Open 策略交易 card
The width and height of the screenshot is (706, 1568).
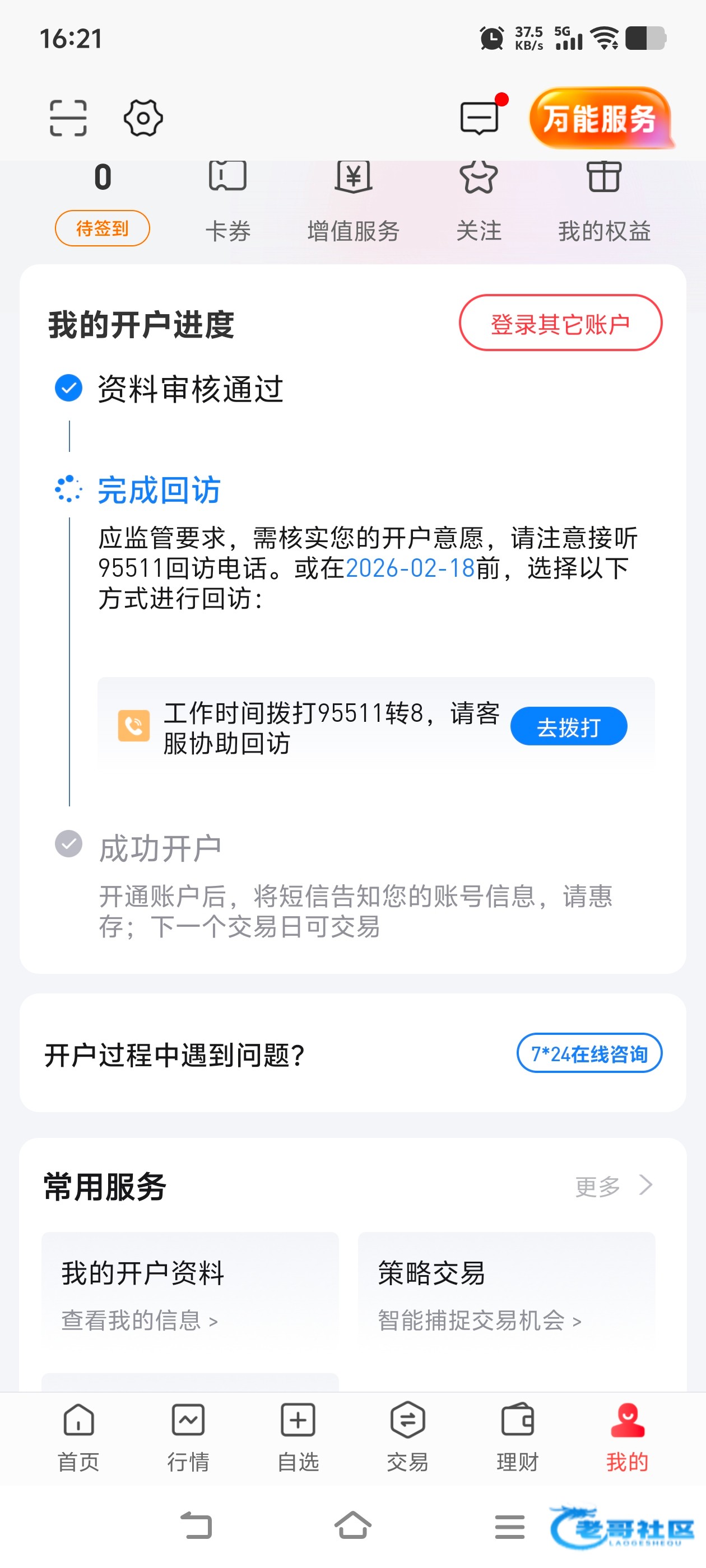(x=506, y=1288)
